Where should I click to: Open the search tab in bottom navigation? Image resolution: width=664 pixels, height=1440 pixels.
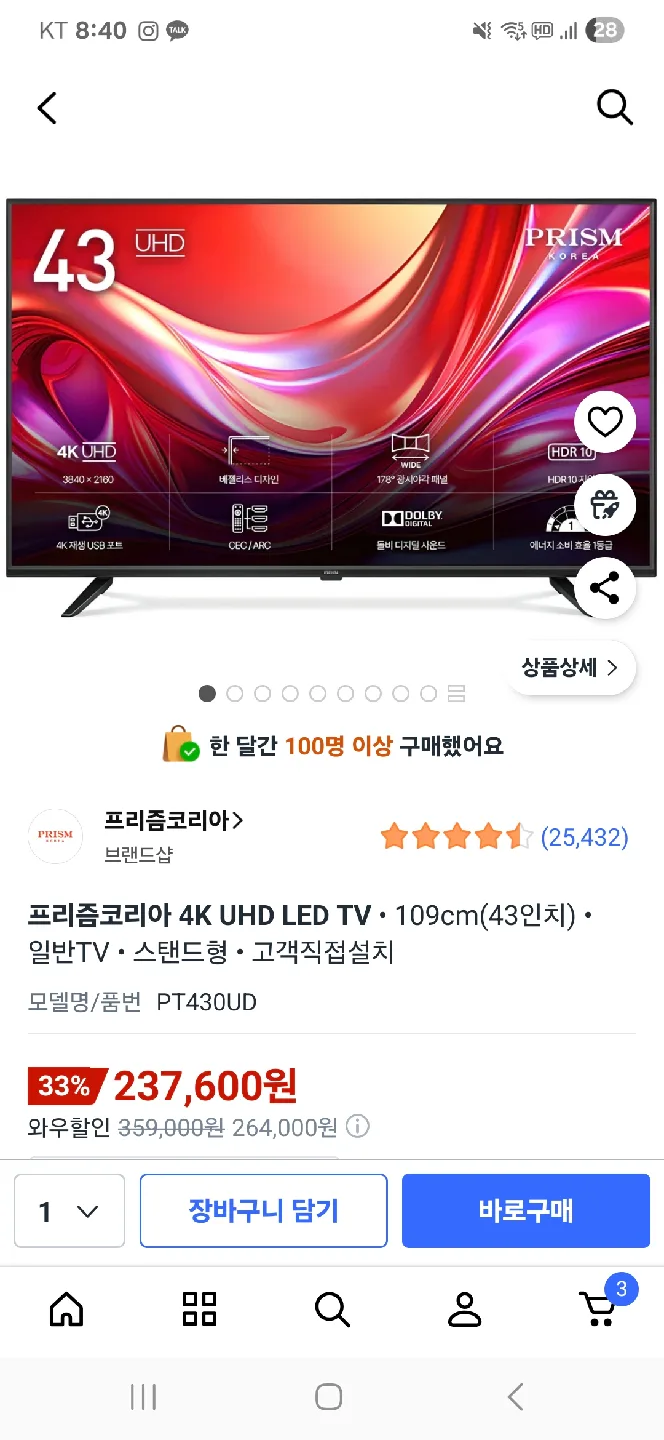point(331,1308)
